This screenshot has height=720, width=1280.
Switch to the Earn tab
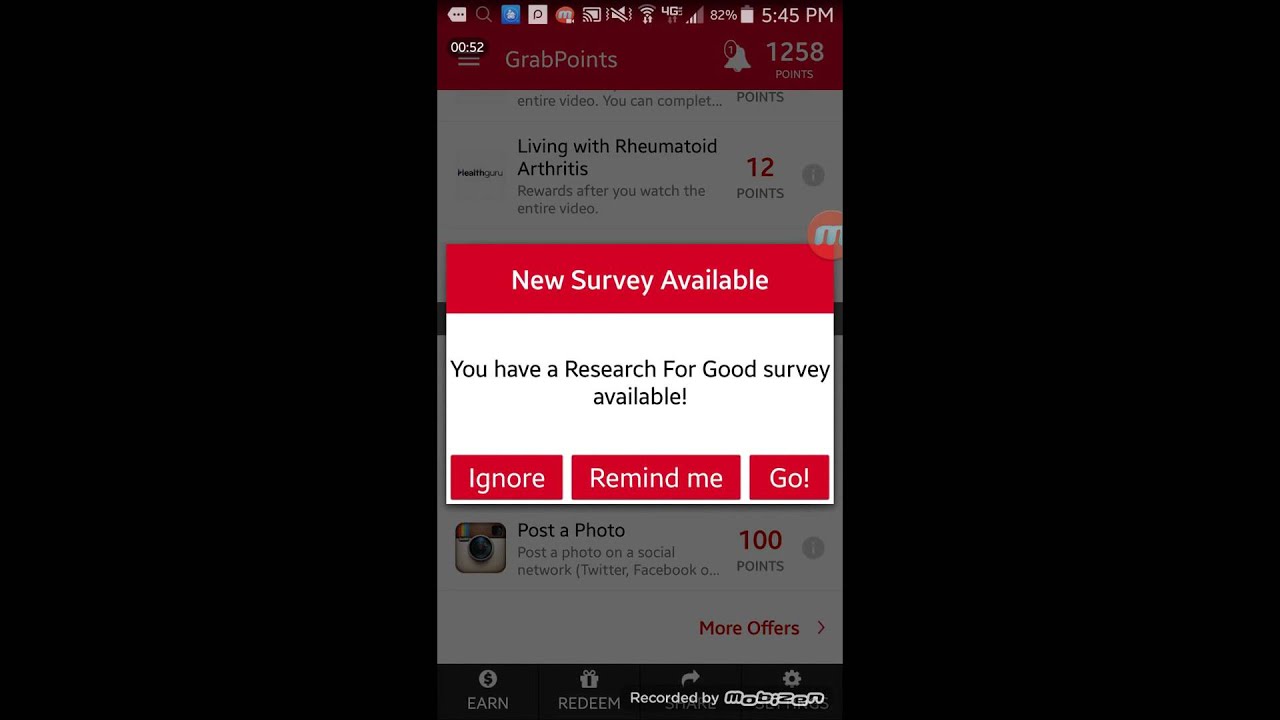coord(488,690)
